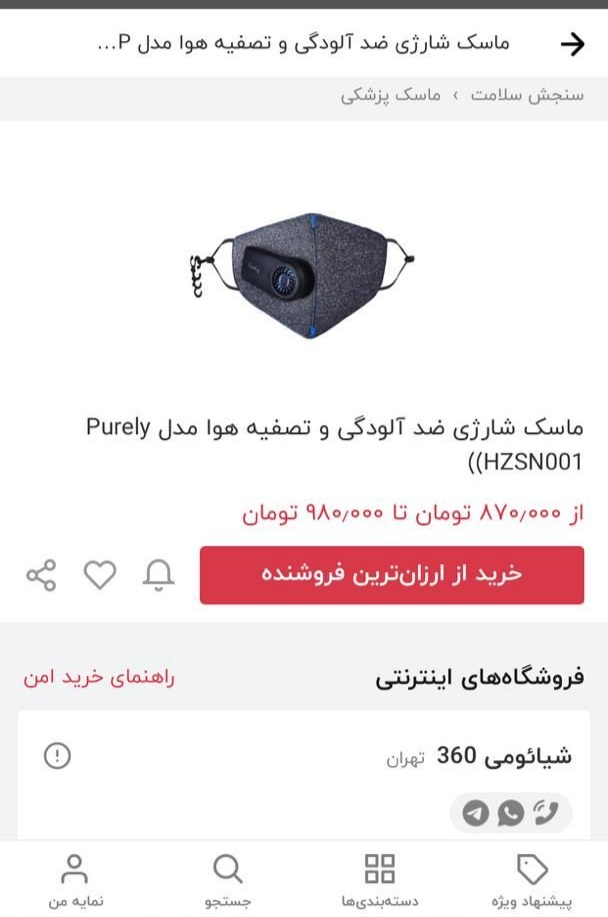The height and width of the screenshot is (917, 608).
Task: Show info about the شیائومی 360 shop
Action: tap(58, 756)
